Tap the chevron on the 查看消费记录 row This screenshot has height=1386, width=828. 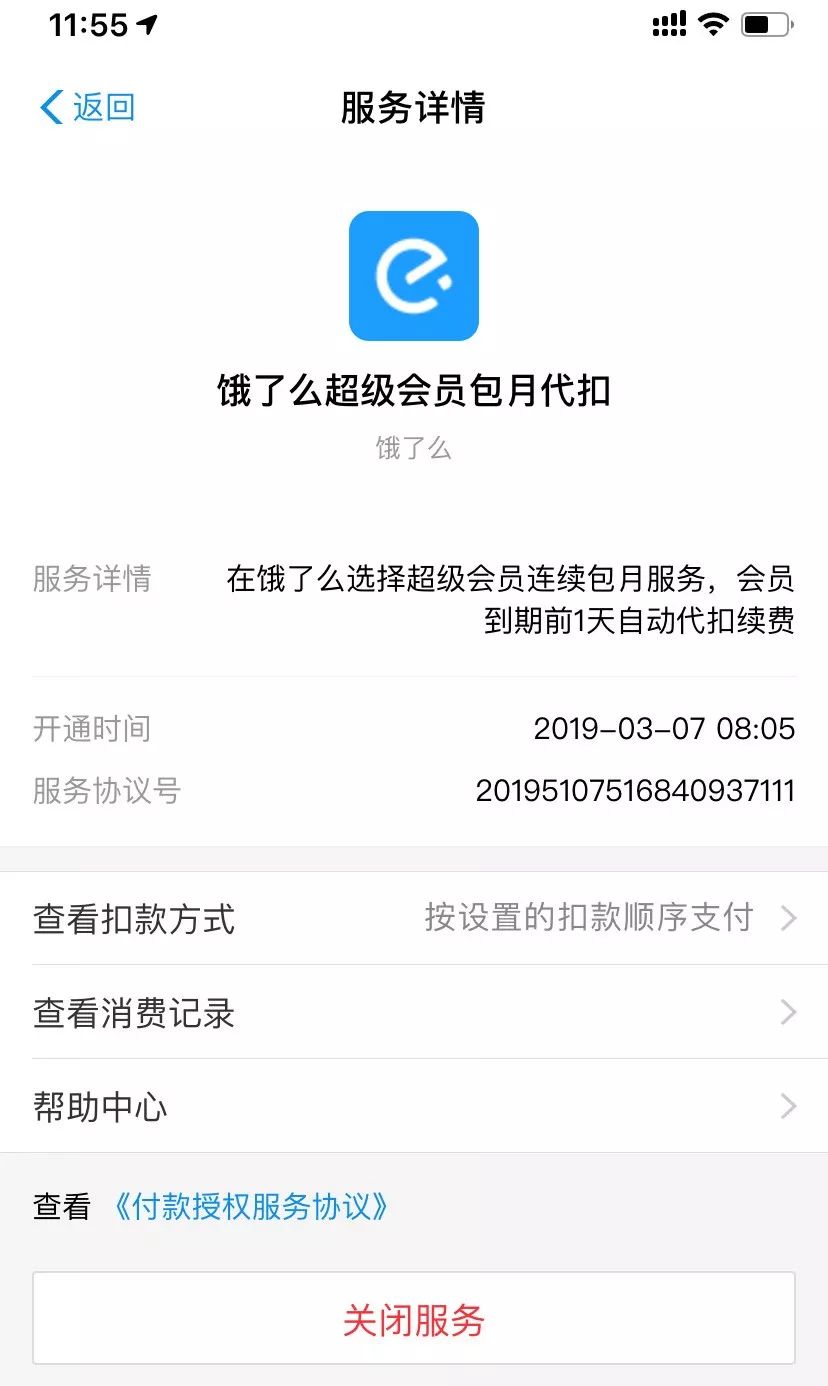coord(791,1013)
